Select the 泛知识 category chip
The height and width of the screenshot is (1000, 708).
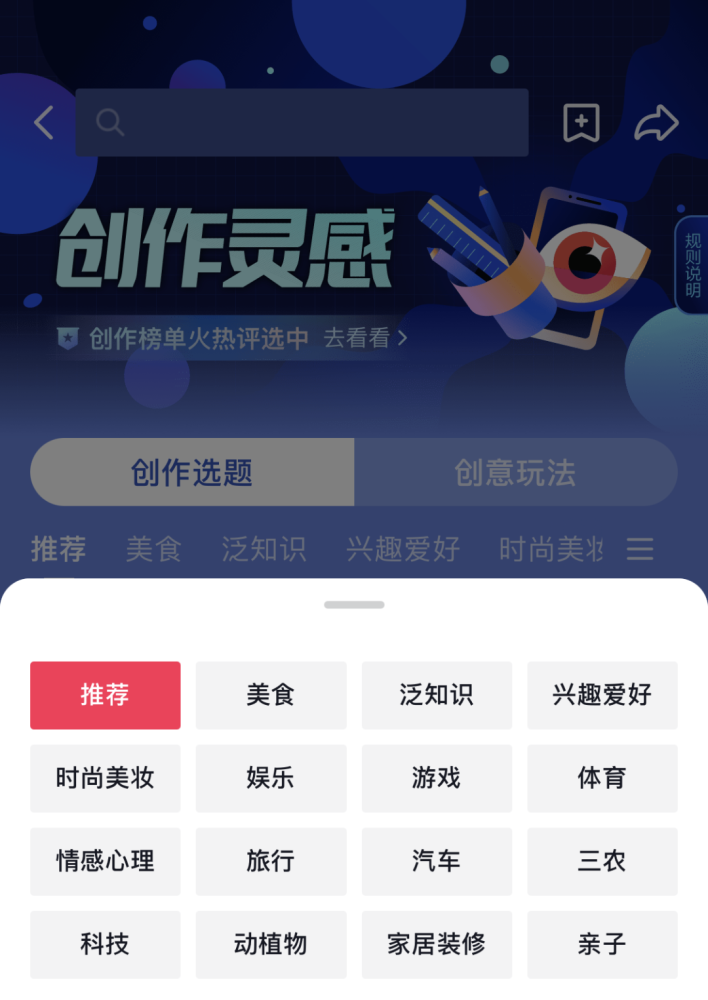437,695
